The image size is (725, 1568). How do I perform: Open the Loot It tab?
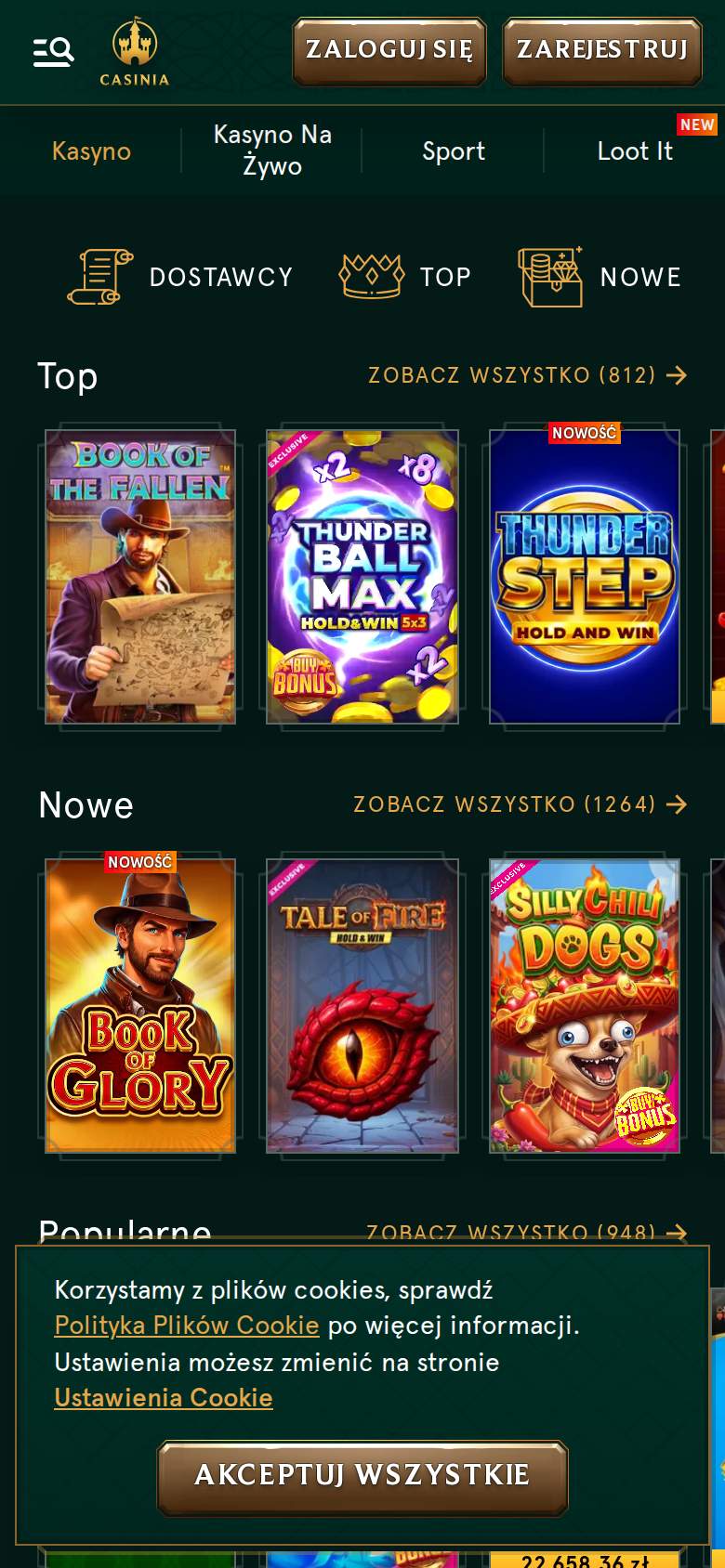point(635,150)
